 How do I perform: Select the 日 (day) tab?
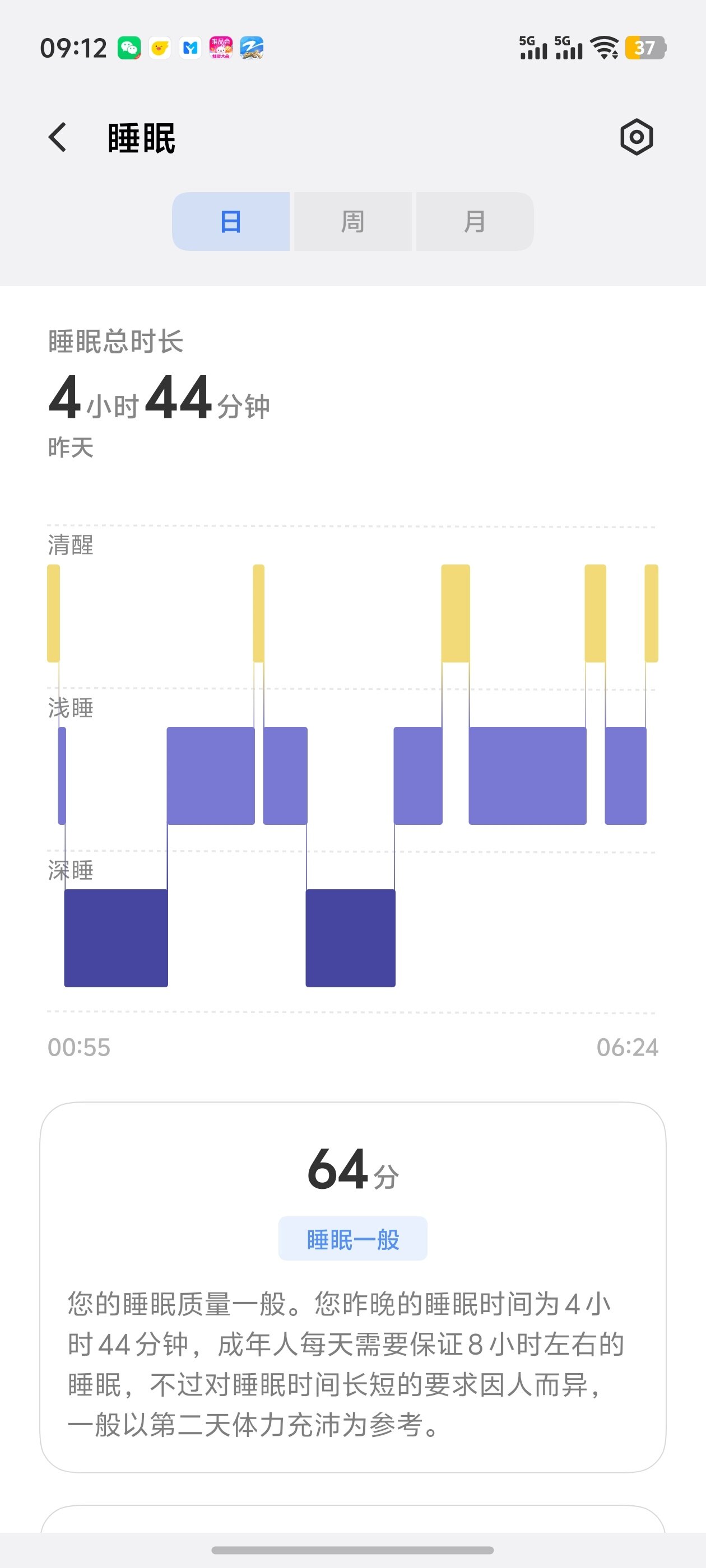pyautogui.click(x=231, y=222)
